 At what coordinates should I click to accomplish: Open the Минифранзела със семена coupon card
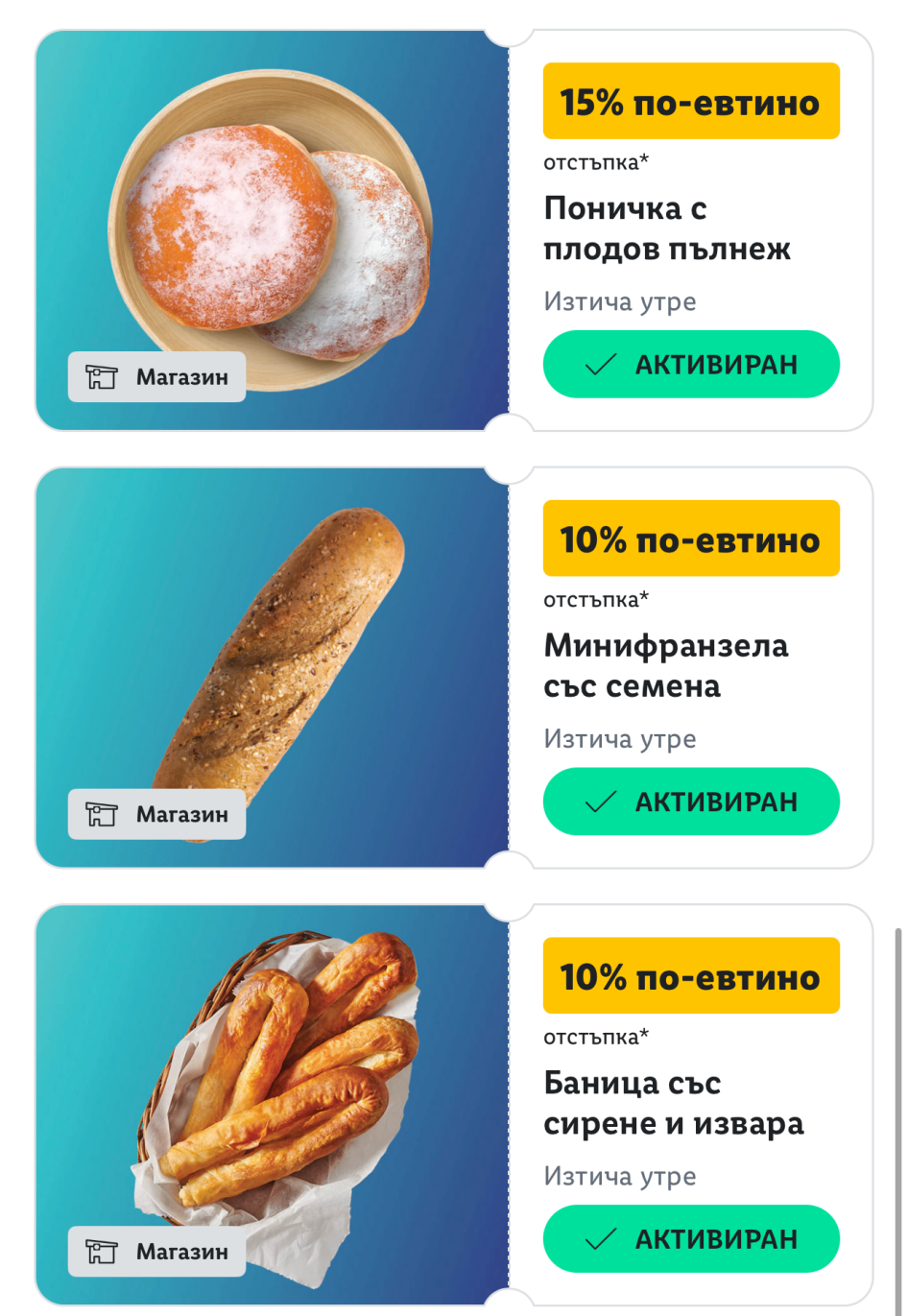coord(454,667)
